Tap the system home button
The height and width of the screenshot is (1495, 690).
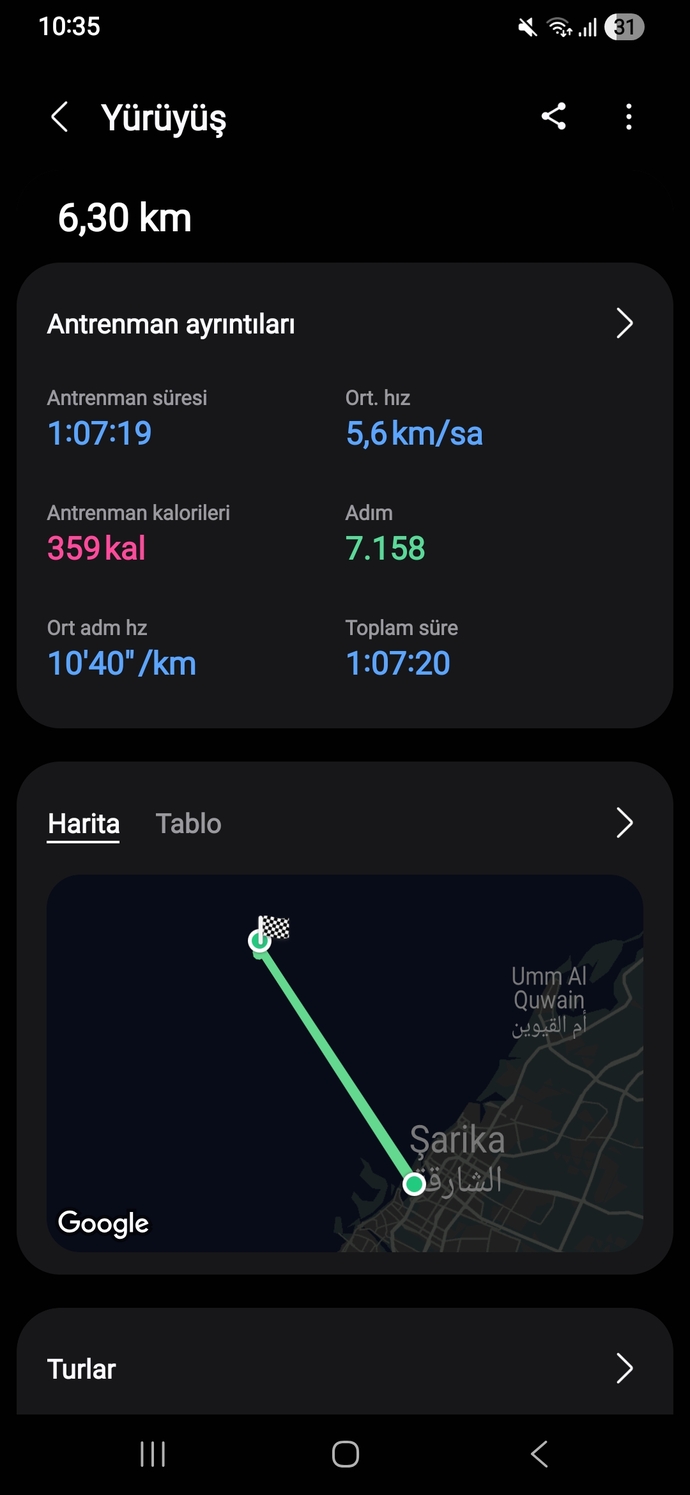[x=345, y=1454]
